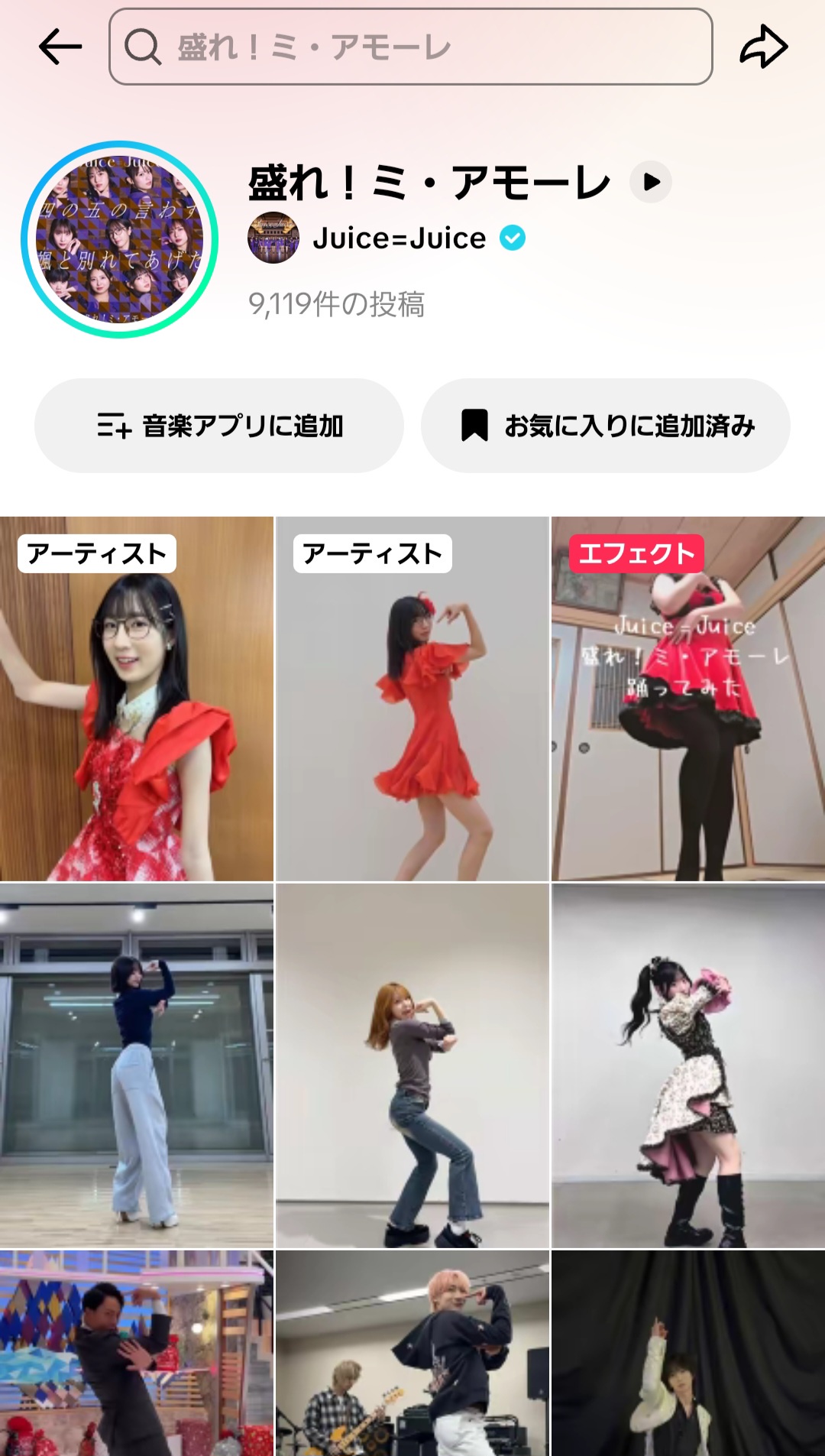Screen dimensions: 825x1456
Task: Open the video of the twin-tail dancer in a floral dress
Action: 687,1065
